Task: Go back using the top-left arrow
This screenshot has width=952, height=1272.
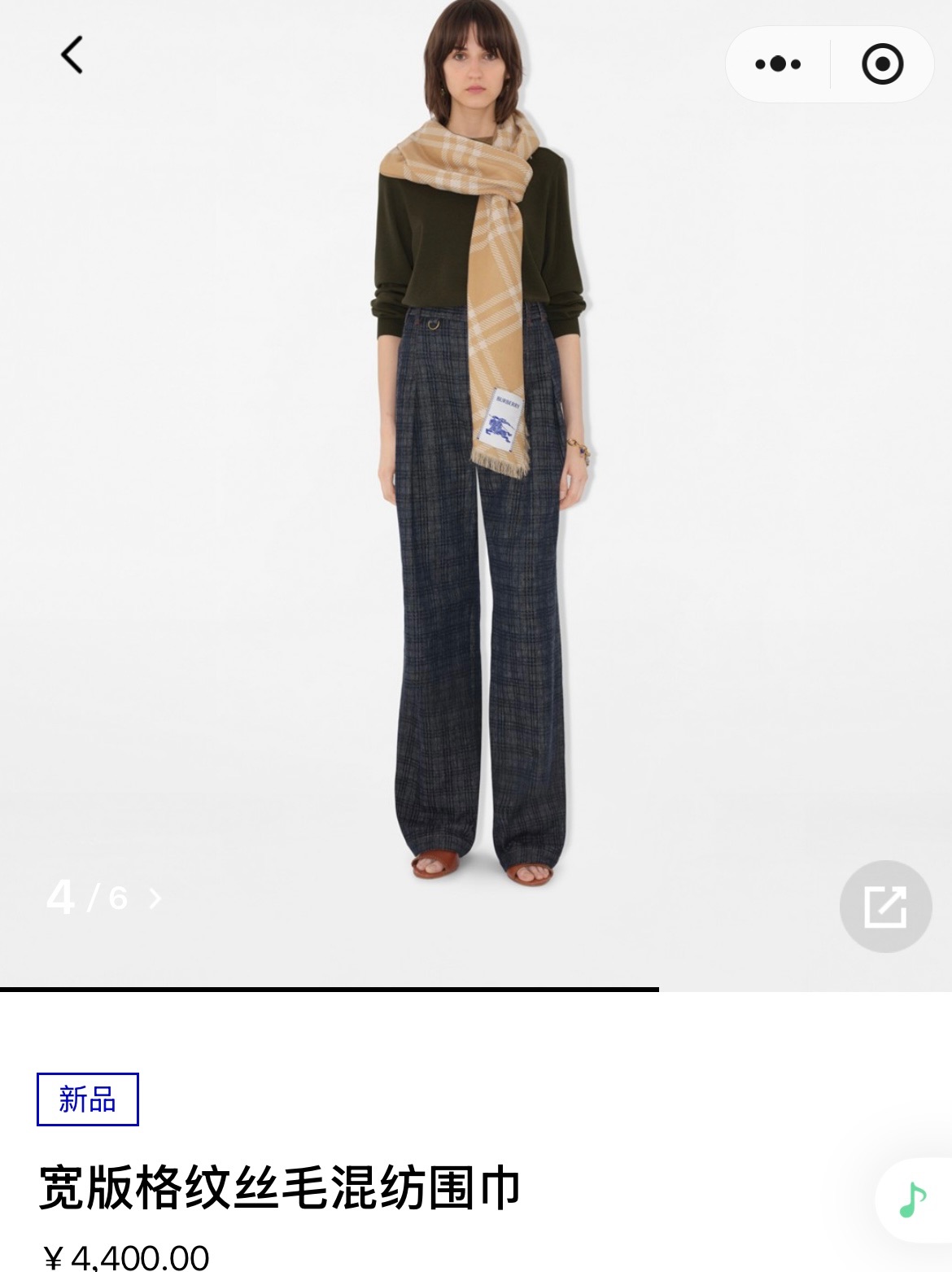Action: point(72,55)
